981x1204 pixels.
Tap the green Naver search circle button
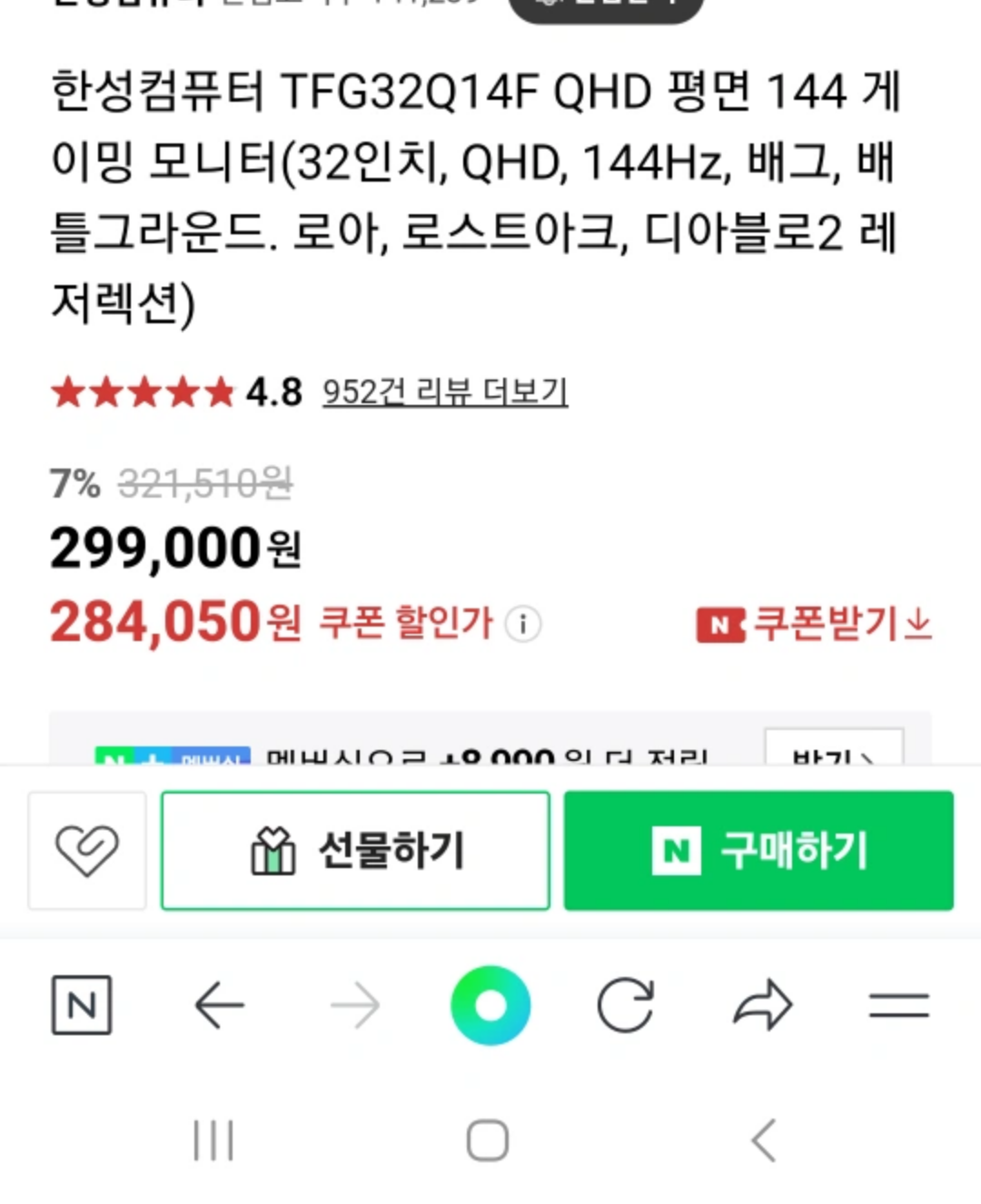(x=490, y=1005)
